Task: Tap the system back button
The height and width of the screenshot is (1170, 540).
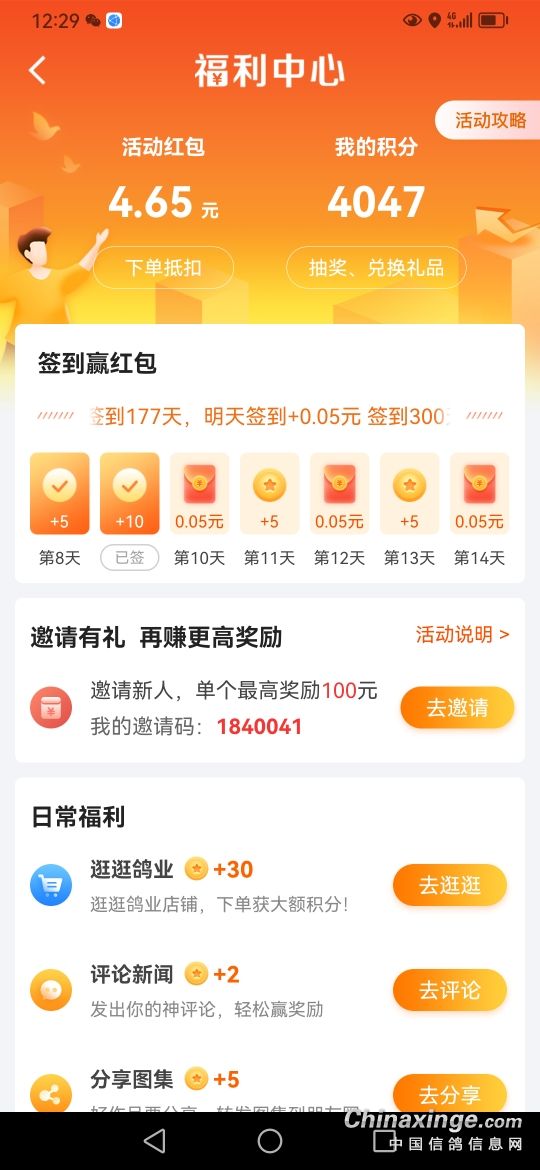Action: (154, 1140)
